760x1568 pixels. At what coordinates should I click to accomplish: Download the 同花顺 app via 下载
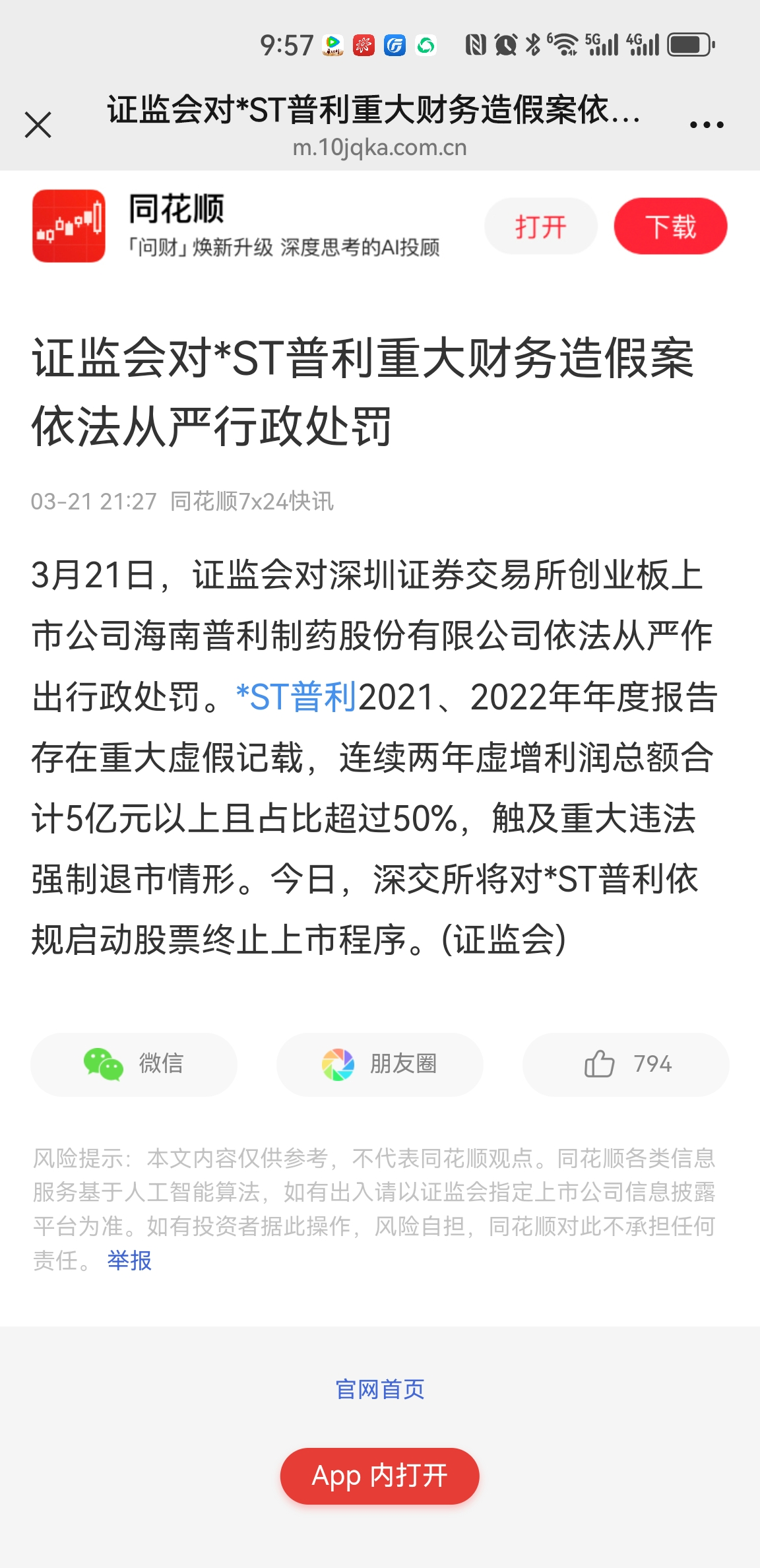(x=670, y=226)
